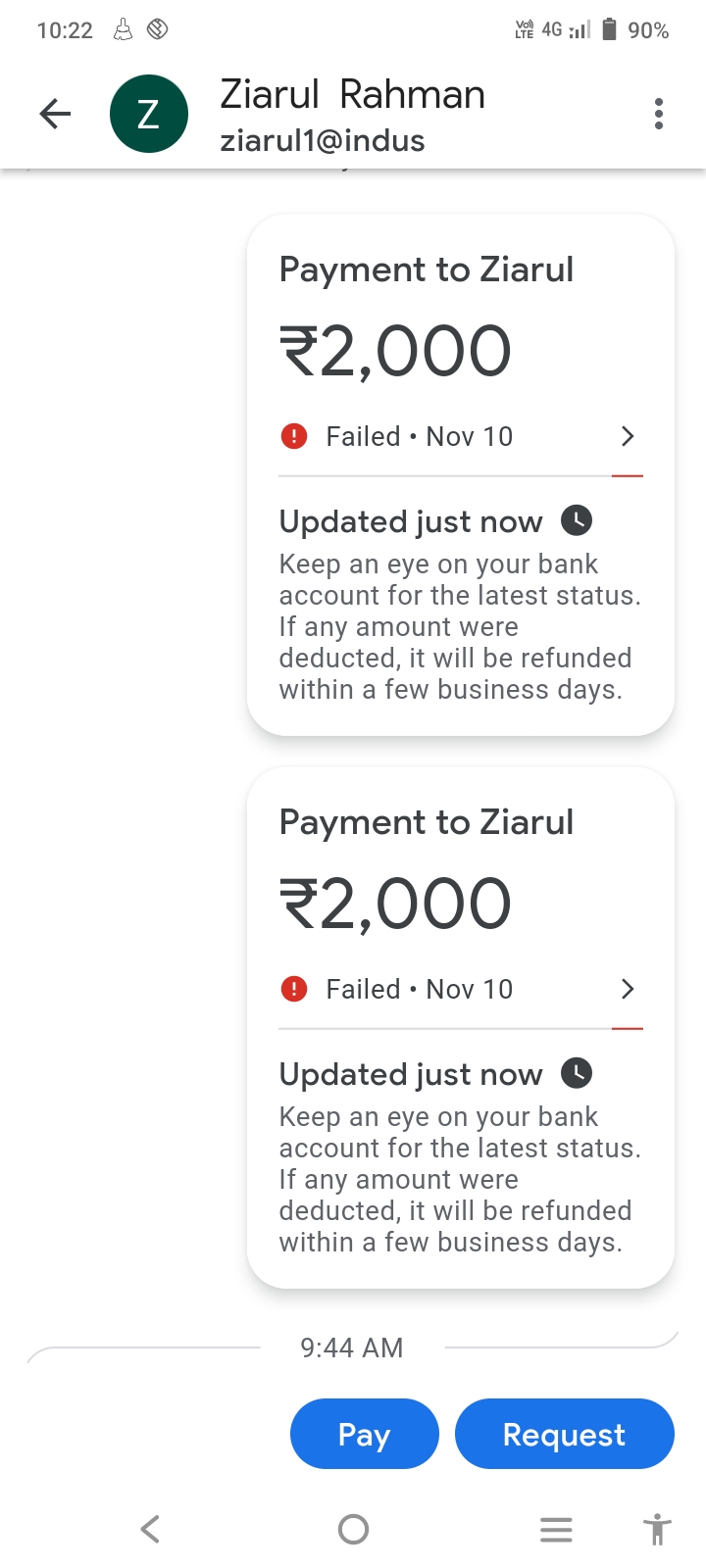
Task: Go to the system home screen
Action: 353,1529
